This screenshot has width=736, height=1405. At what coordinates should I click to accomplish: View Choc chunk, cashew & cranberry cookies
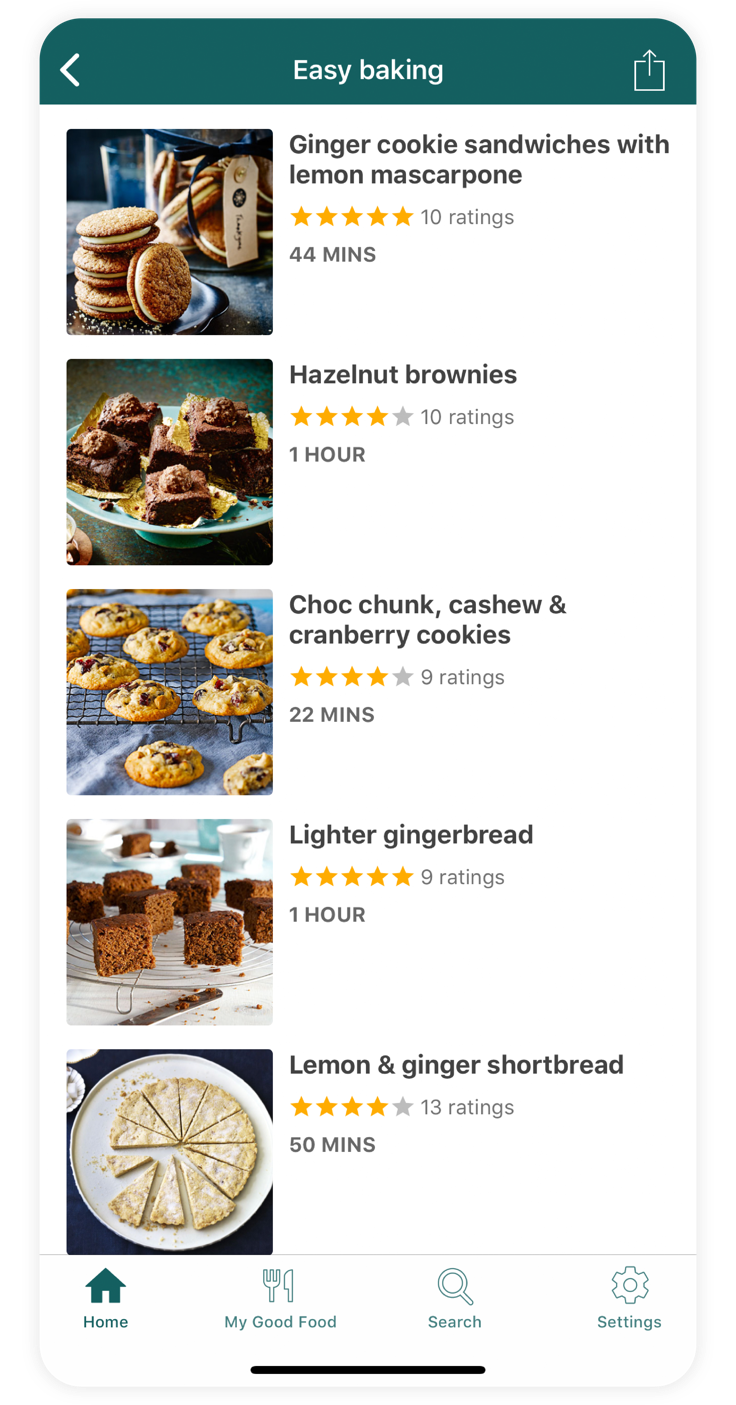tap(427, 619)
